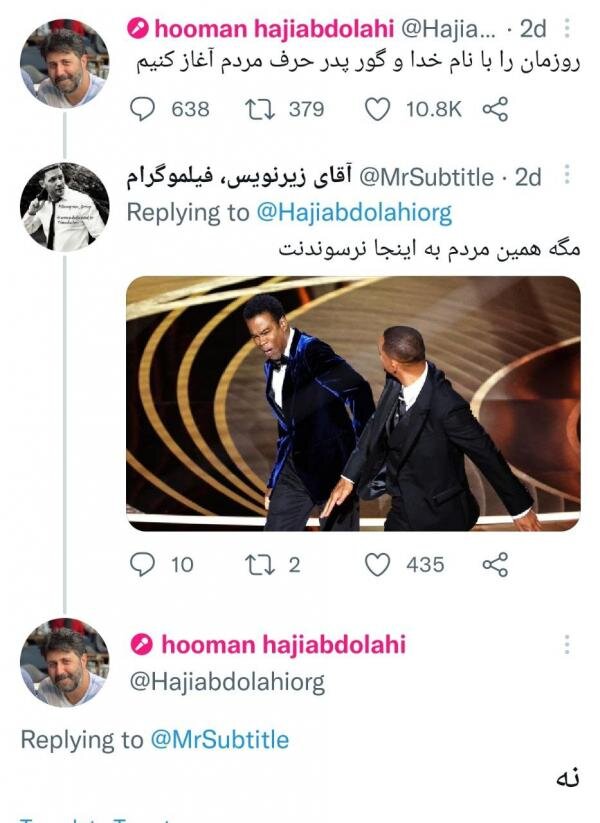This screenshot has width=600, height=823.
Task: Like hooman's tweet with 10.8K likes
Action: tap(377, 109)
